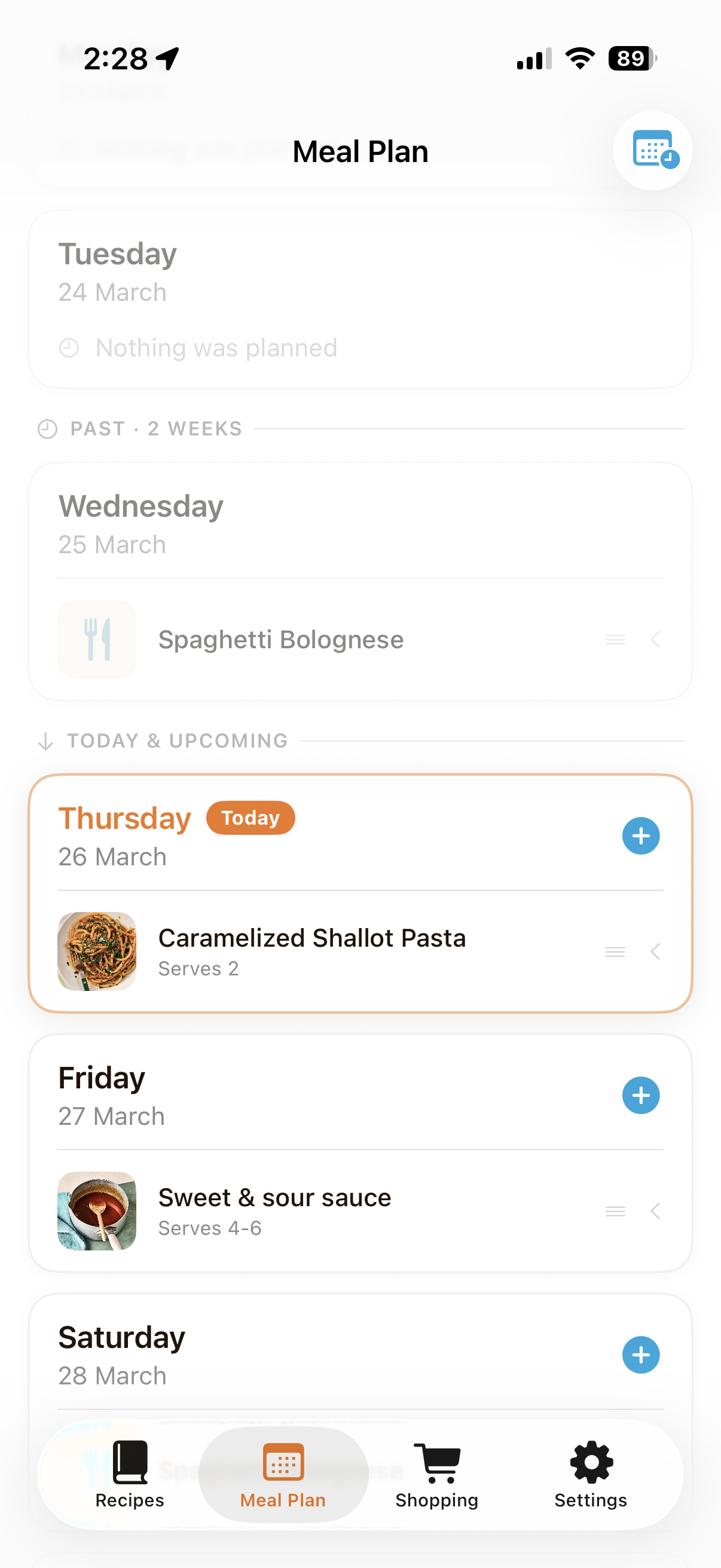
Task: Click the Today badge on Thursday
Action: [x=250, y=818]
